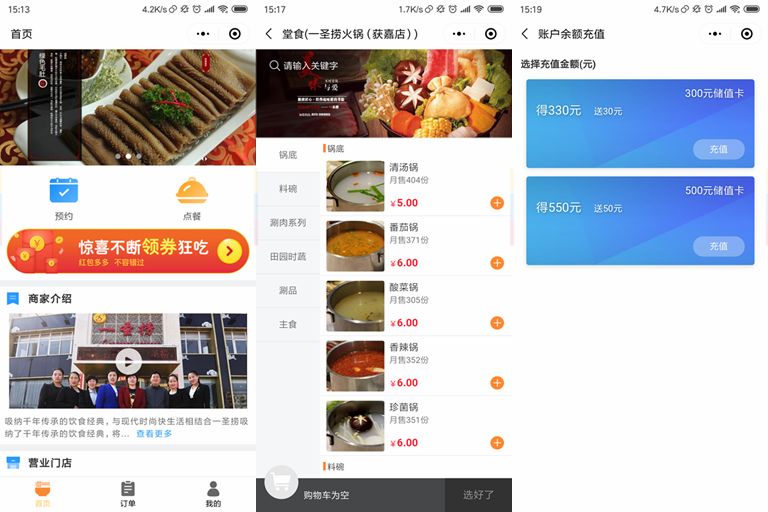Open the 预约 reservation option
The height and width of the screenshot is (512, 768).
64,197
